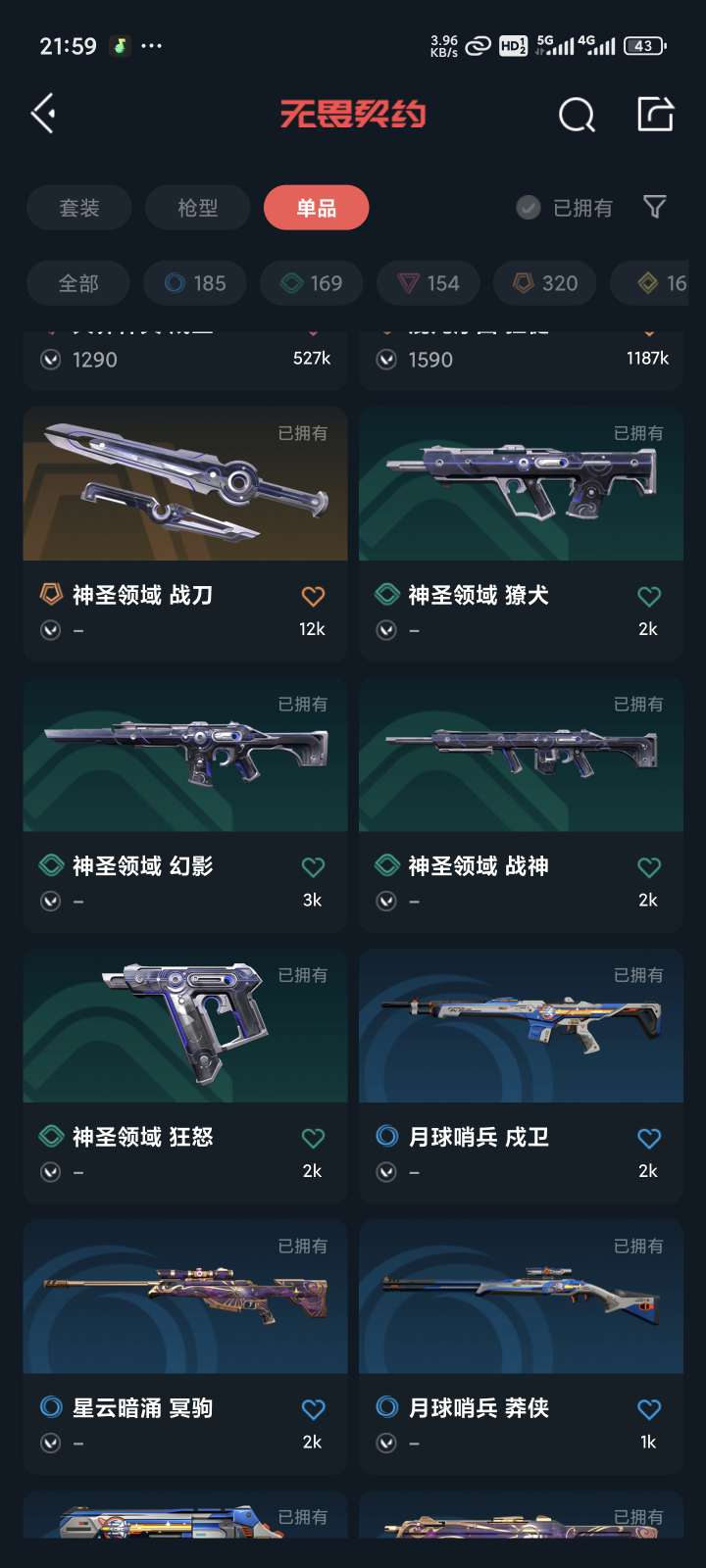
Task: Like the 神圣领域 幻影 skin
Action: point(313,867)
